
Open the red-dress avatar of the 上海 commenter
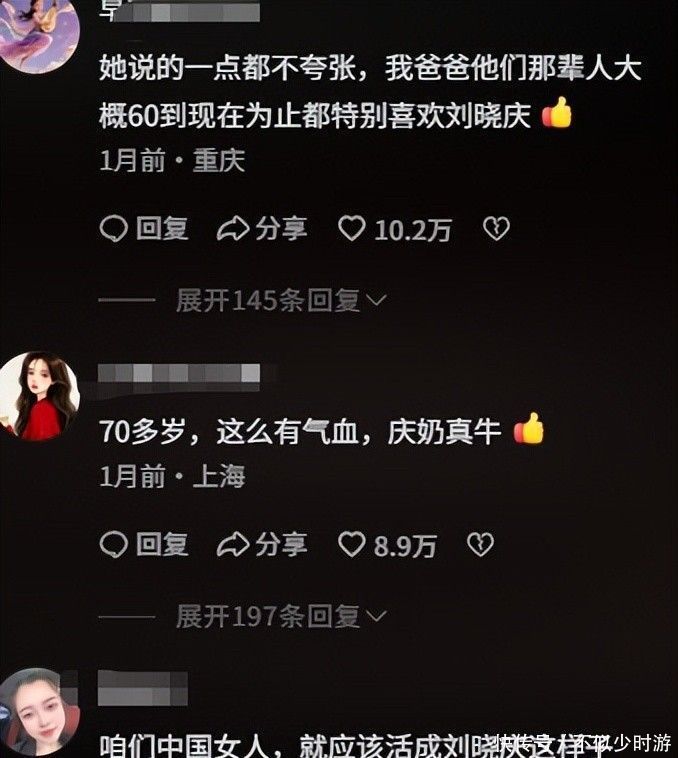click(40, 394)
